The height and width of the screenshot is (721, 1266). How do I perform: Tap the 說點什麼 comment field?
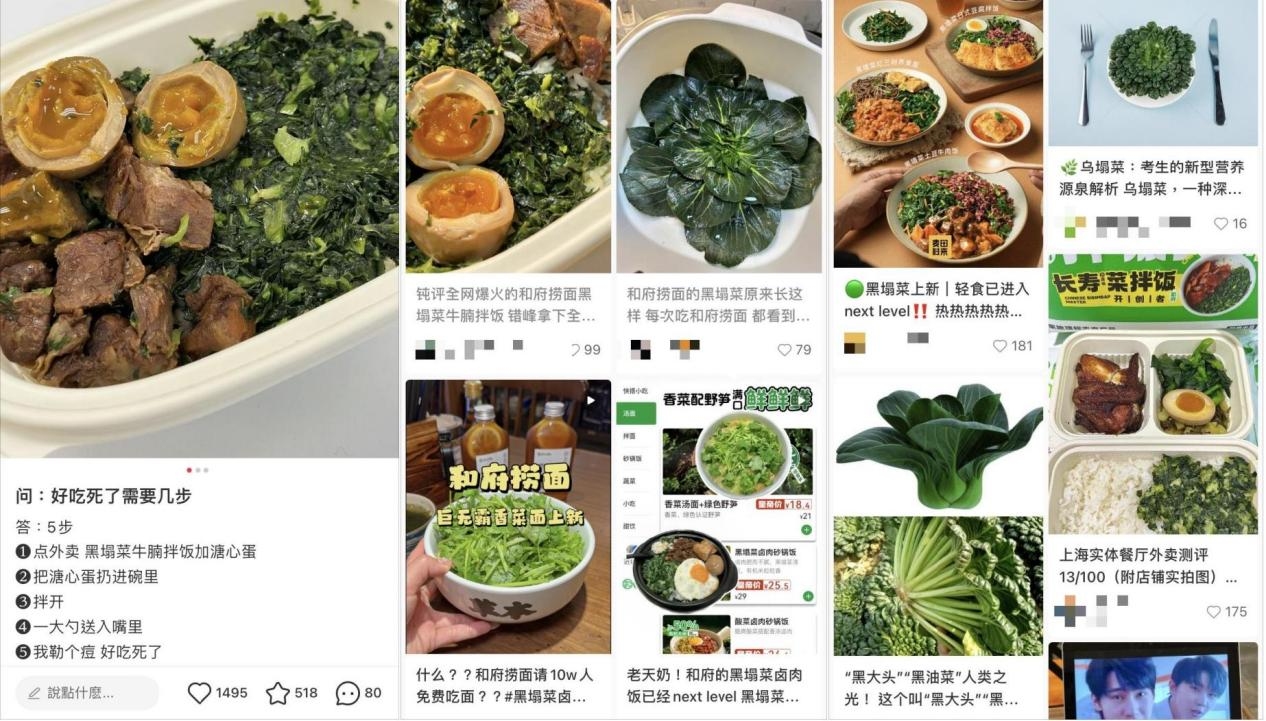(x=87, y=693)
